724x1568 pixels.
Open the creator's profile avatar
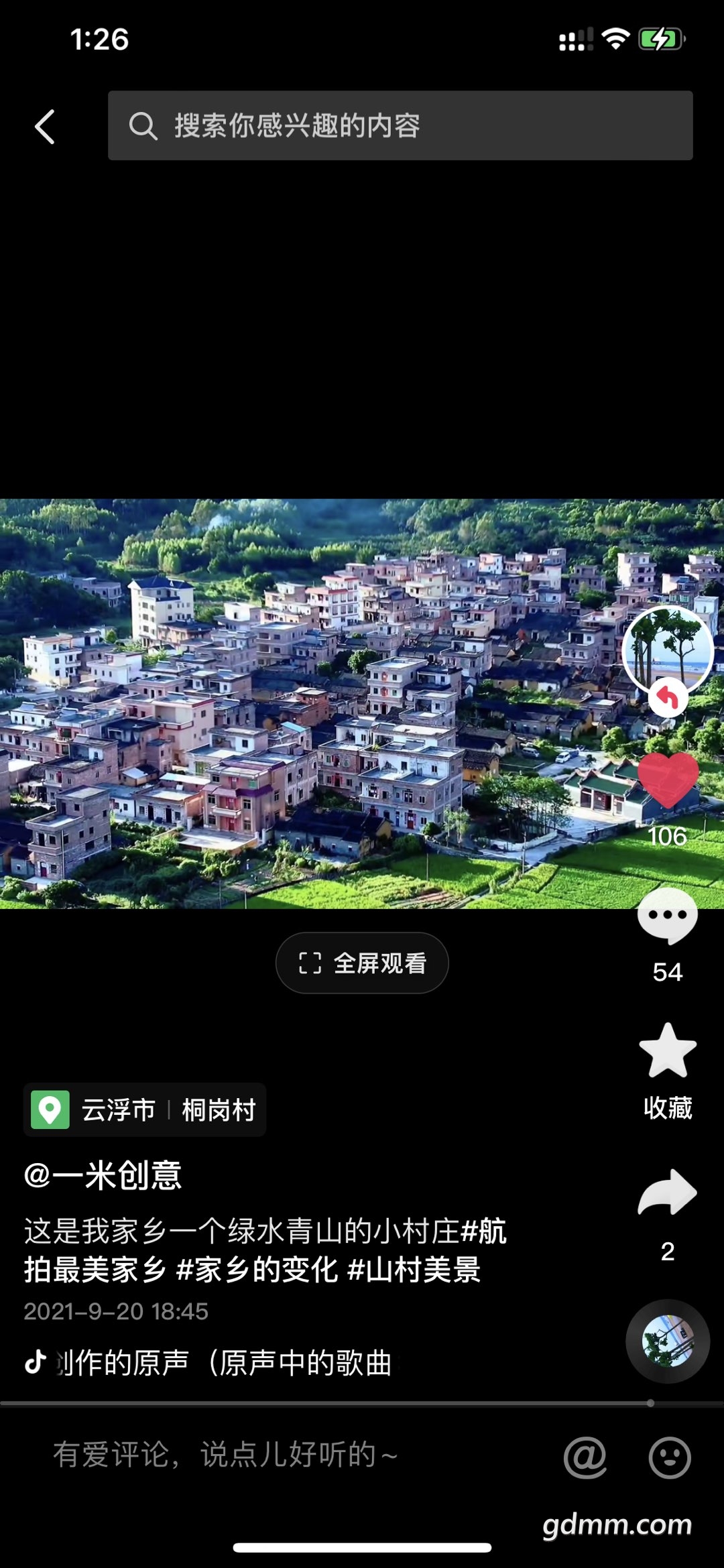pos(667,649)
